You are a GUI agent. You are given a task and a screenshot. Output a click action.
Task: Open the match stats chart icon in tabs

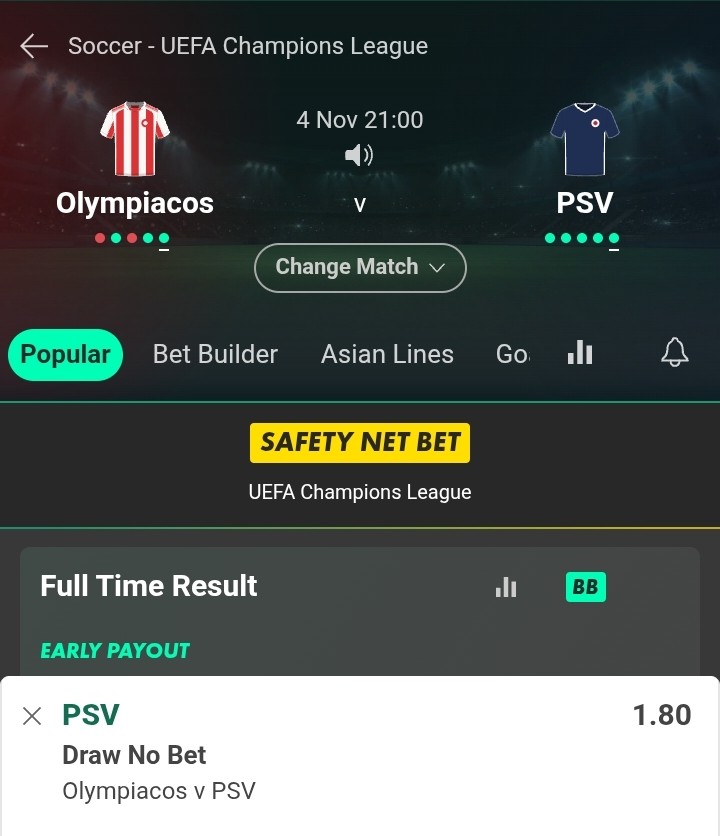[580, 352]
